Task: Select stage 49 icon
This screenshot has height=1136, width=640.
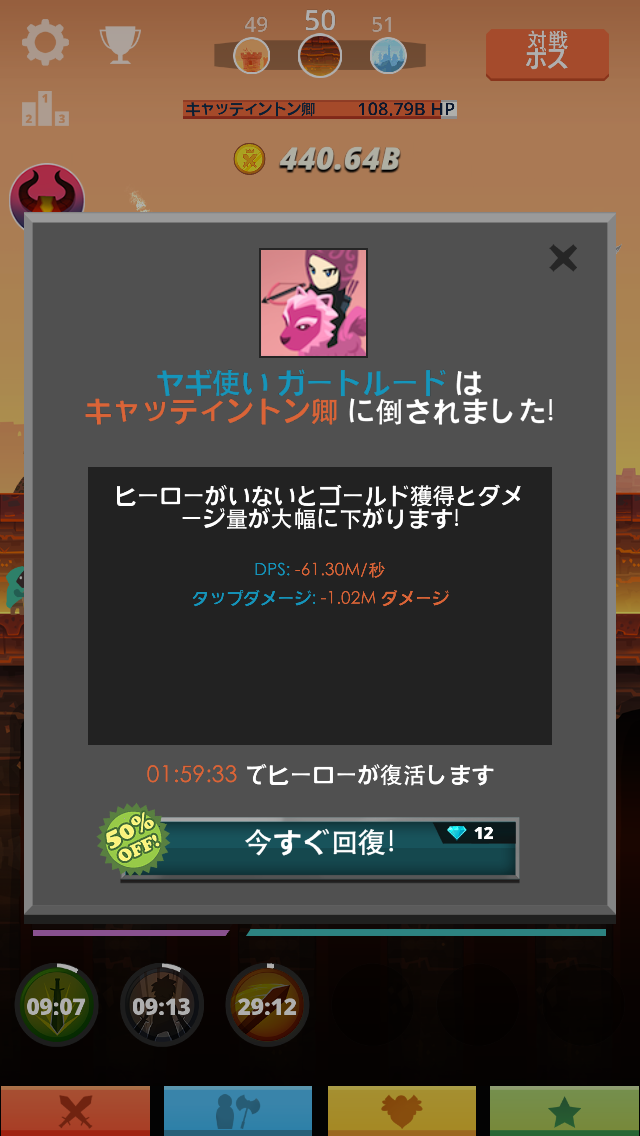Action: 252,54
